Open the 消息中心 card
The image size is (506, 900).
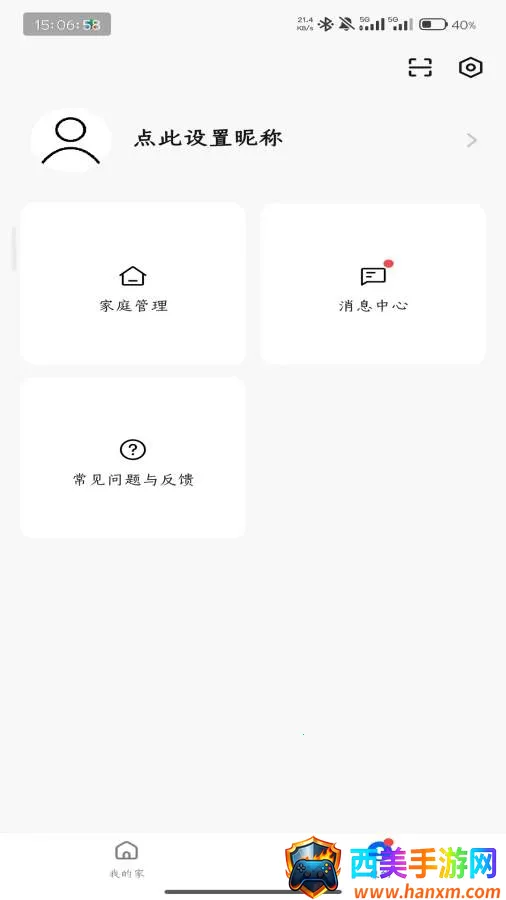click(373, 284)
